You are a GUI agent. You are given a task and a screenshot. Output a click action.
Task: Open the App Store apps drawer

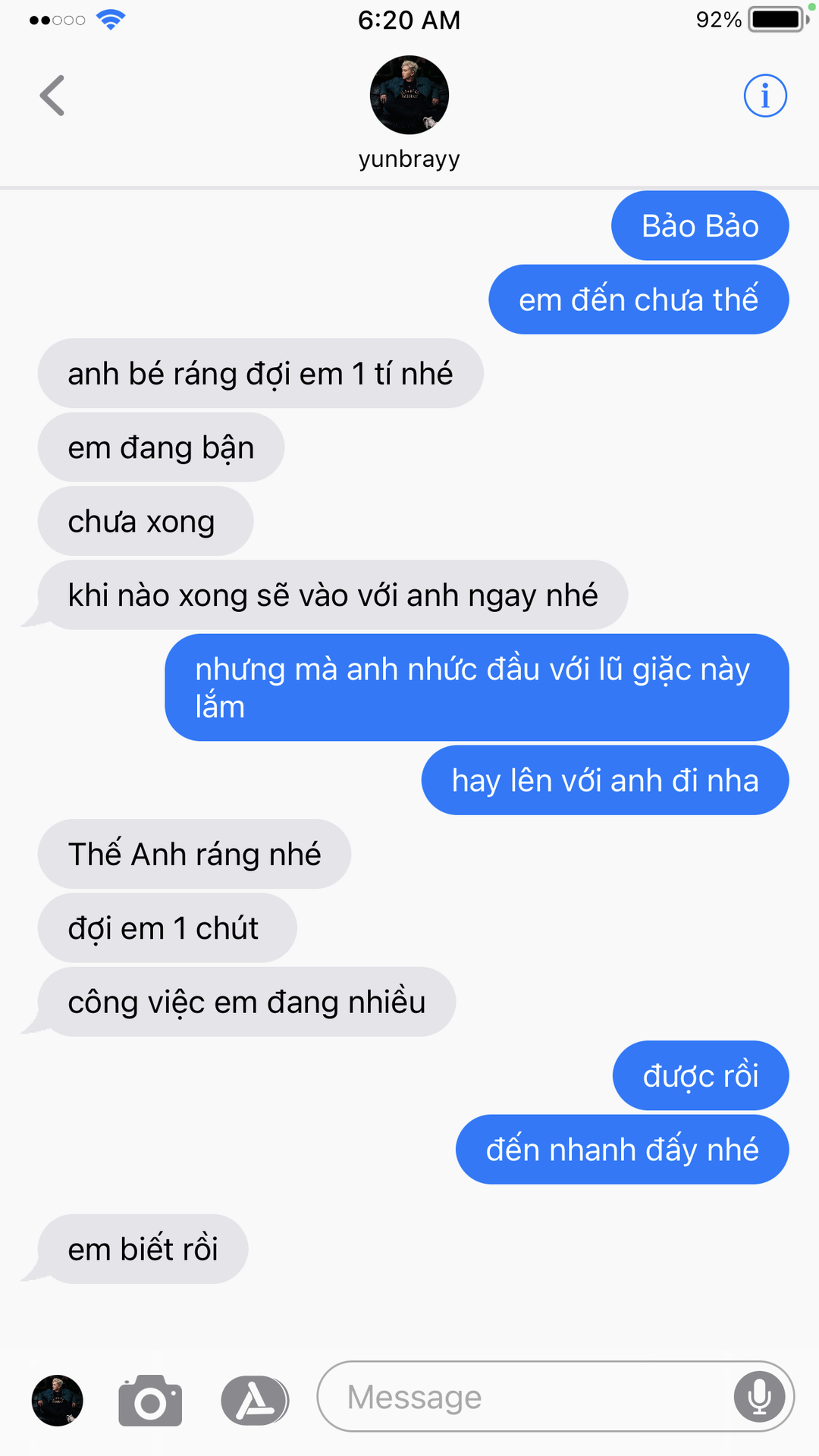255,1400
